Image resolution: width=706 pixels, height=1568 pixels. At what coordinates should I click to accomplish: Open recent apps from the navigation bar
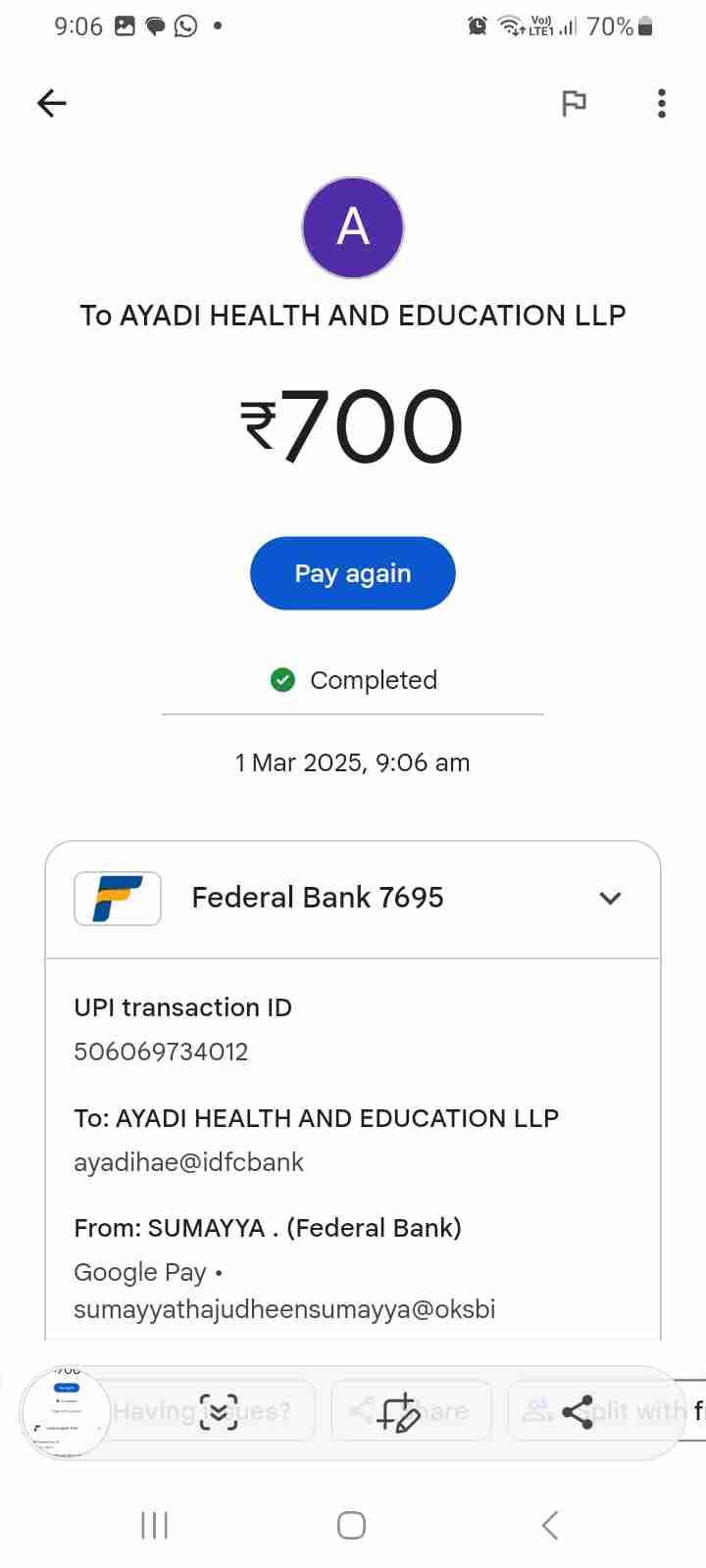click(155, 1525)
